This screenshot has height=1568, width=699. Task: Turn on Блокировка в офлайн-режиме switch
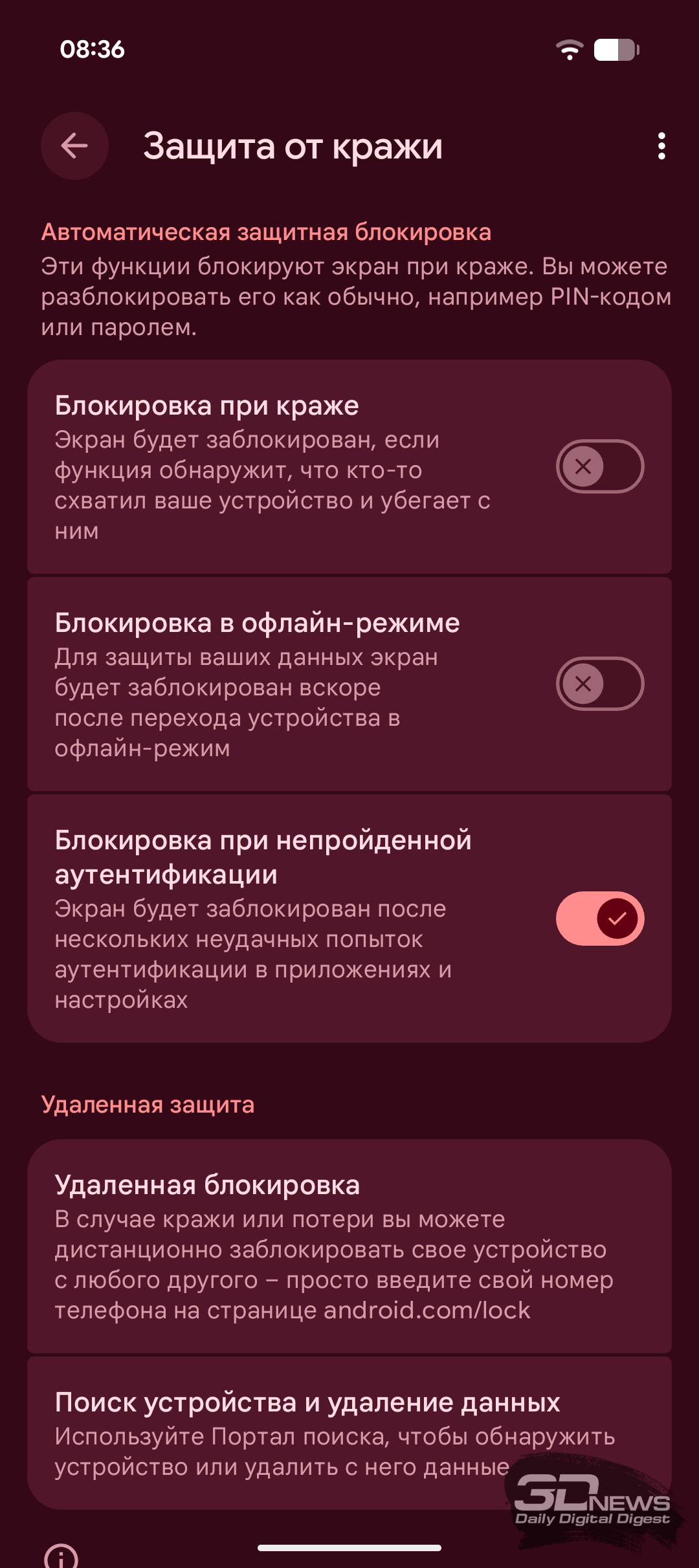click(599, 684)
